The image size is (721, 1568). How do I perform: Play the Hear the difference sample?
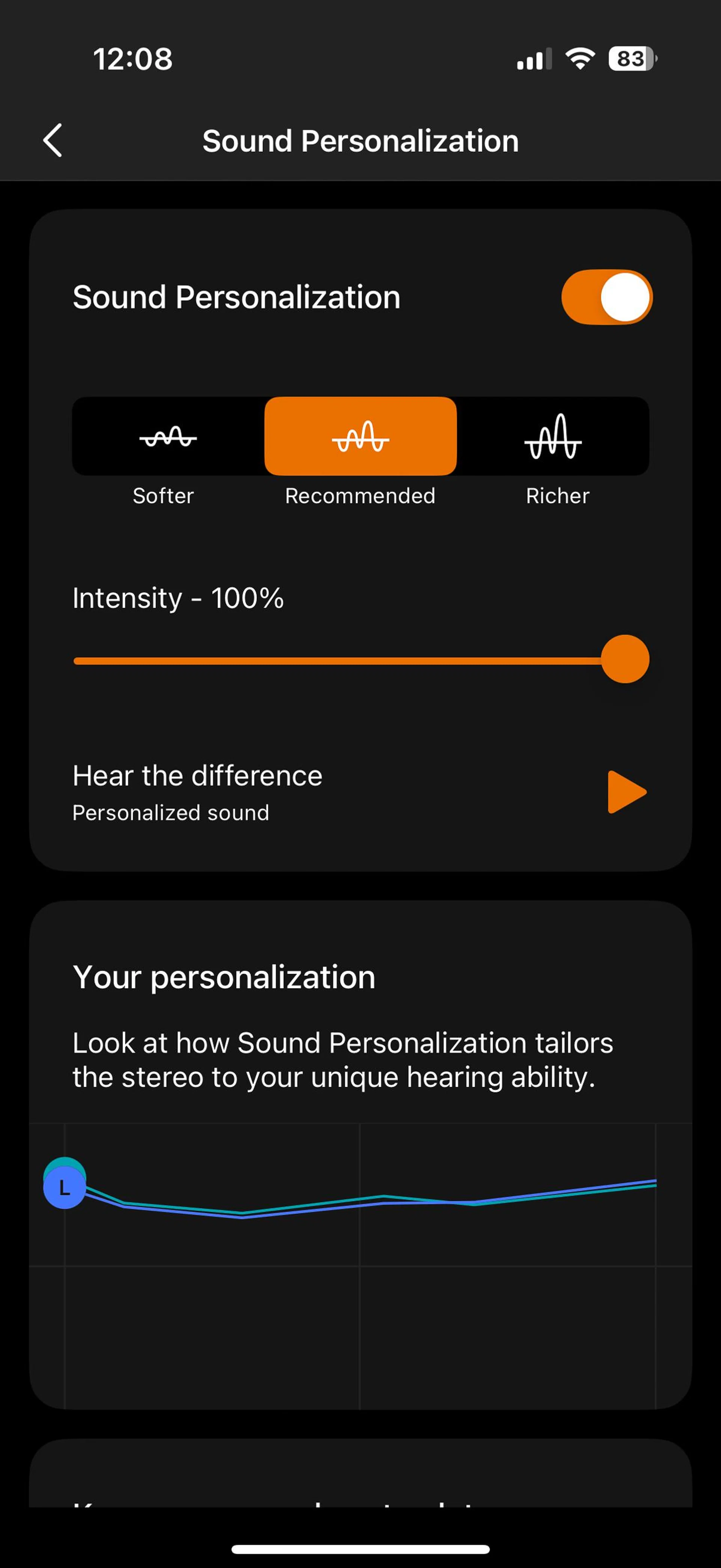[x=626, y=792]
